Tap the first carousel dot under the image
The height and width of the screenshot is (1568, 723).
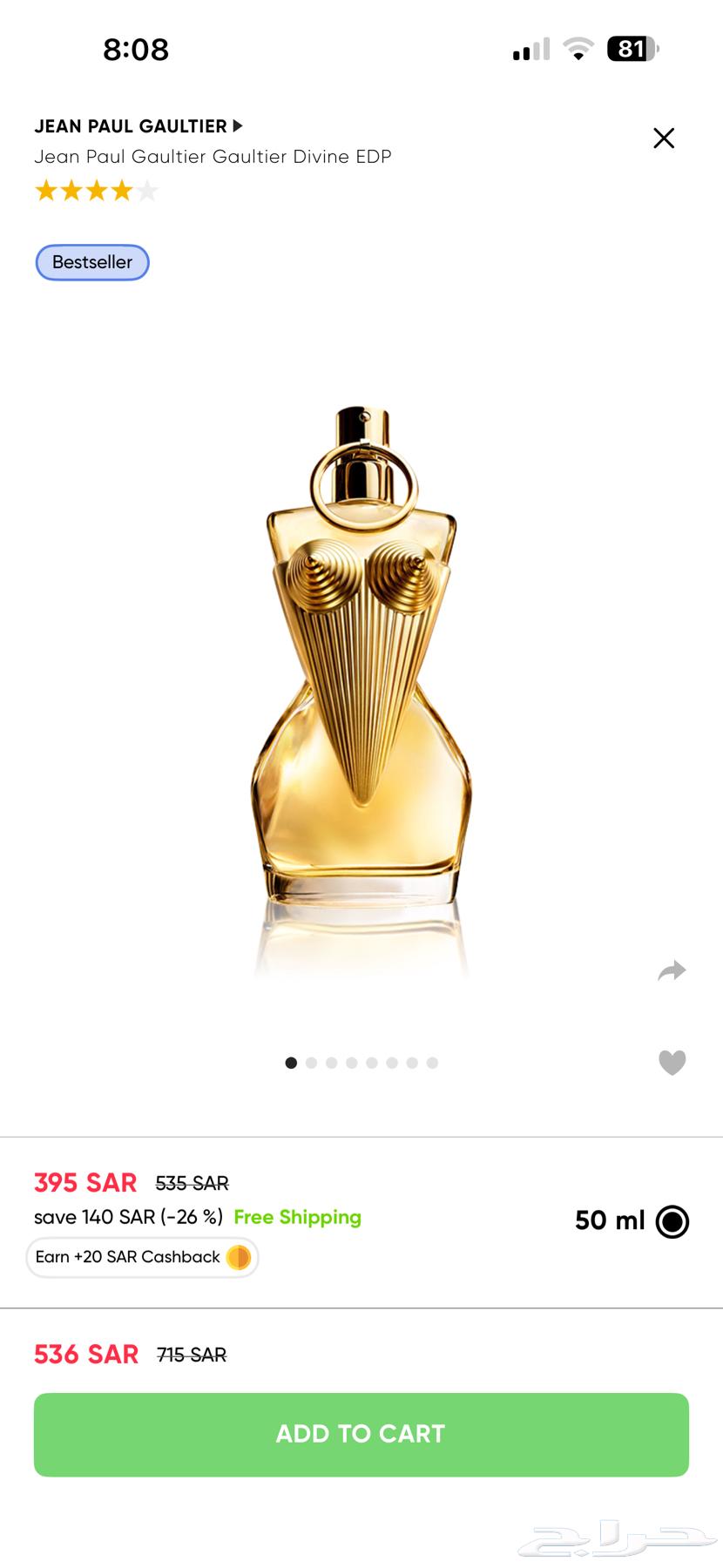pos(291,1063)
